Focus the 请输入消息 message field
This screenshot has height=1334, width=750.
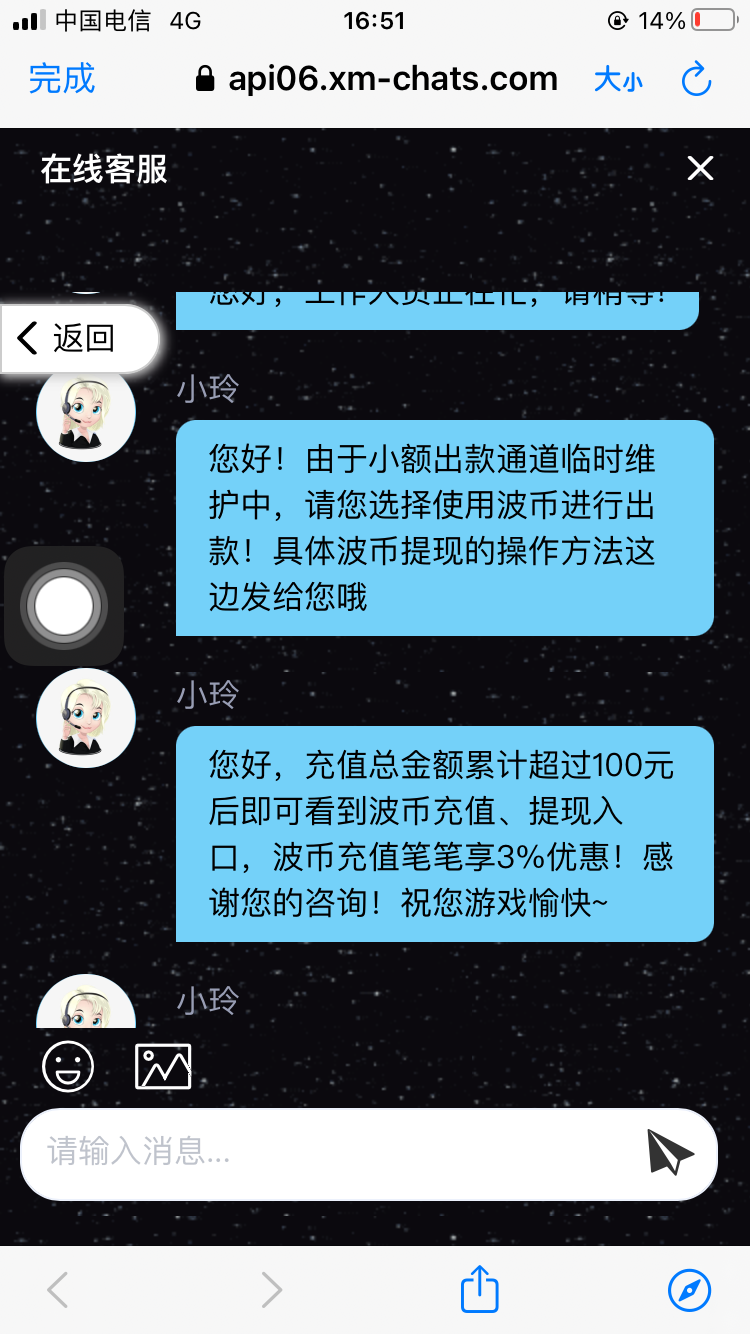tap(330, 1153)
